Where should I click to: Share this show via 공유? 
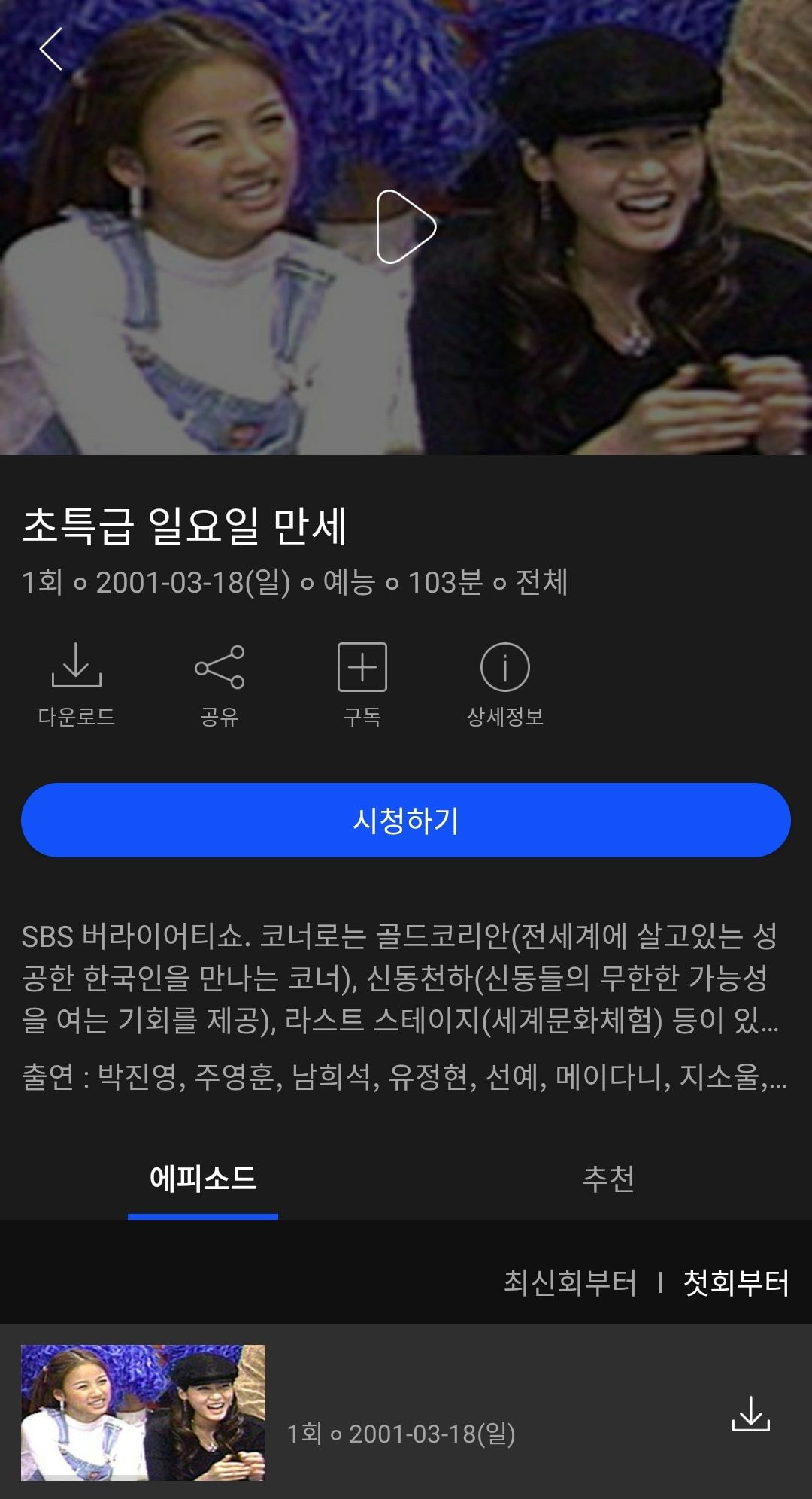click(219, 684)
